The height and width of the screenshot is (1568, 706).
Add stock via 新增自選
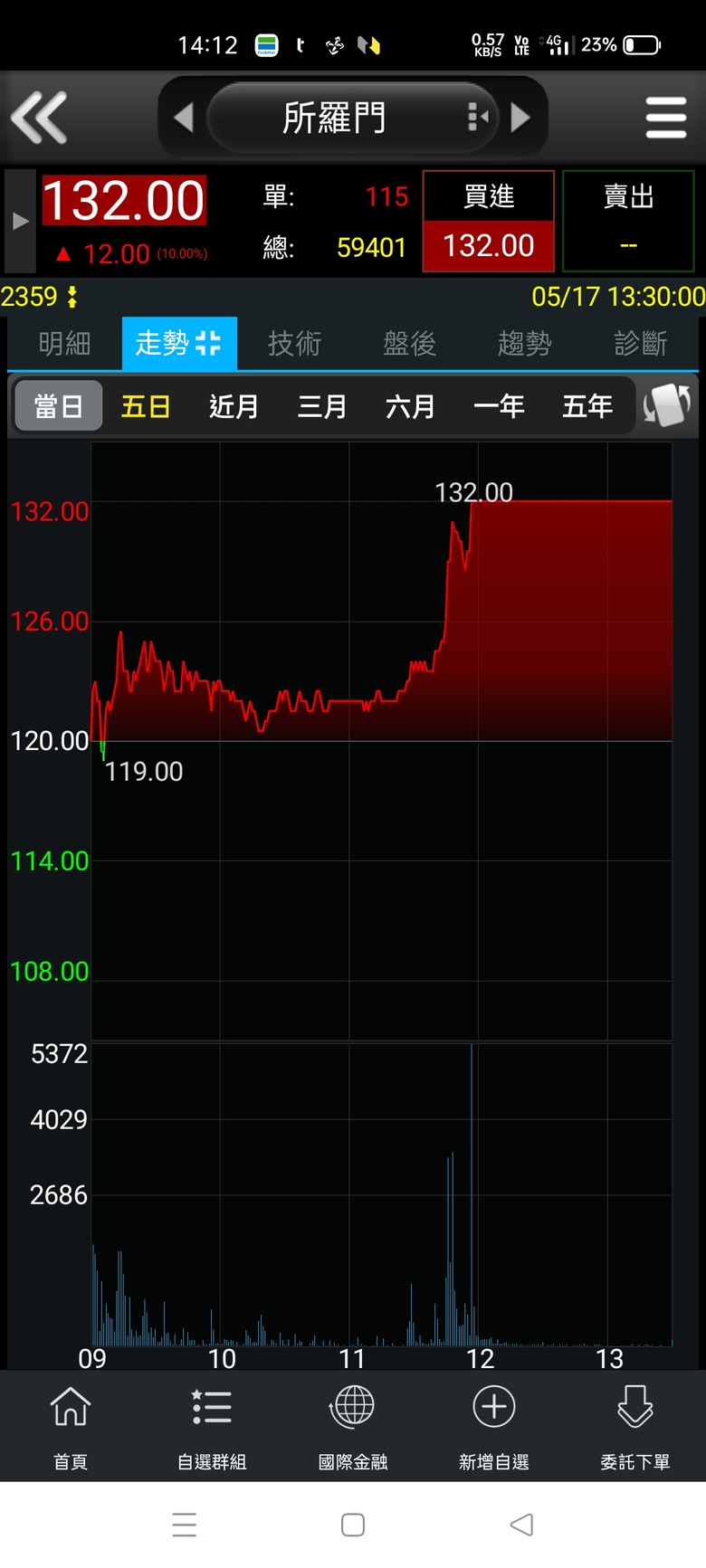pyautogui.click(x=494, y=1427)
